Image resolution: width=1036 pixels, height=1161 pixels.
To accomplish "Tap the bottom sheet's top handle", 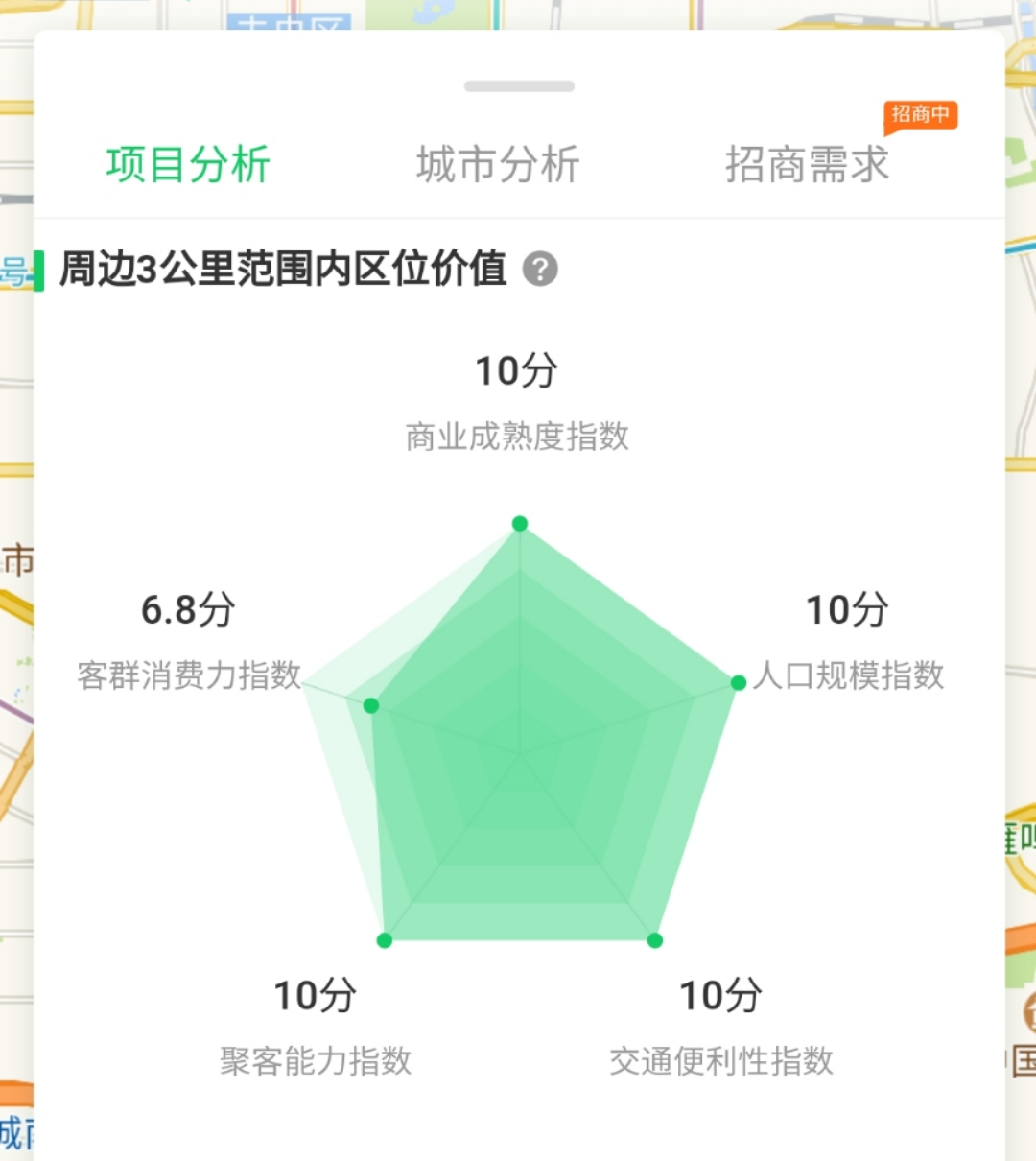I will (x=519, y=86).
